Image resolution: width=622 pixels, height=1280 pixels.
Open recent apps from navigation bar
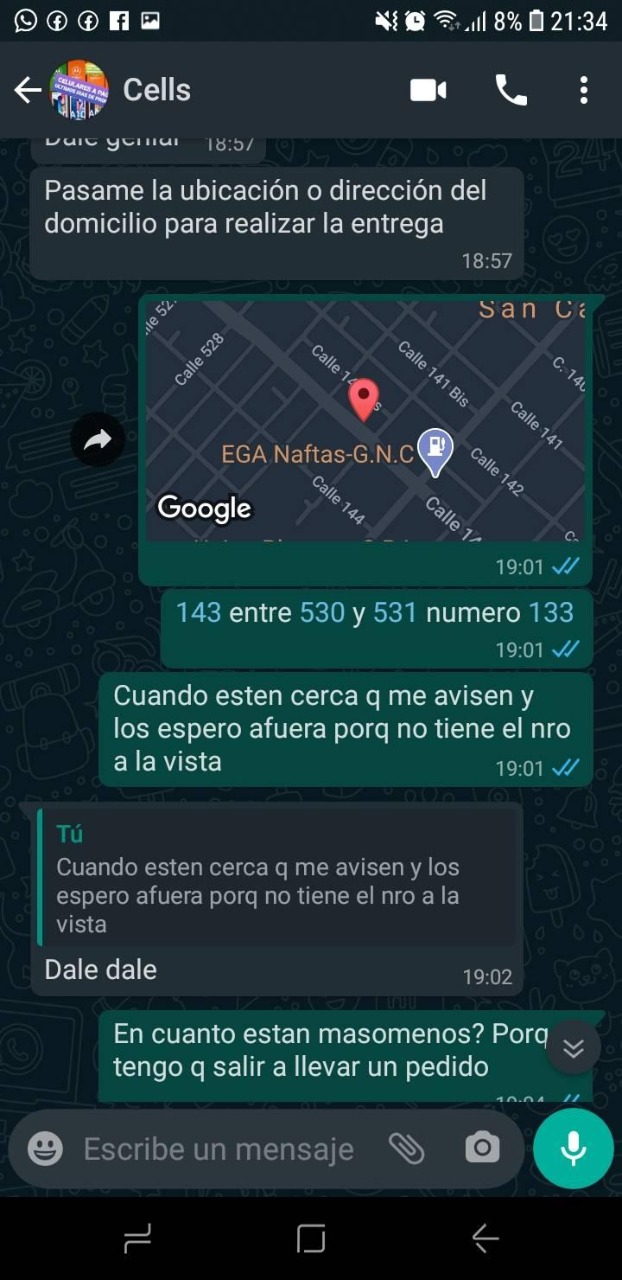[137, 1239]
